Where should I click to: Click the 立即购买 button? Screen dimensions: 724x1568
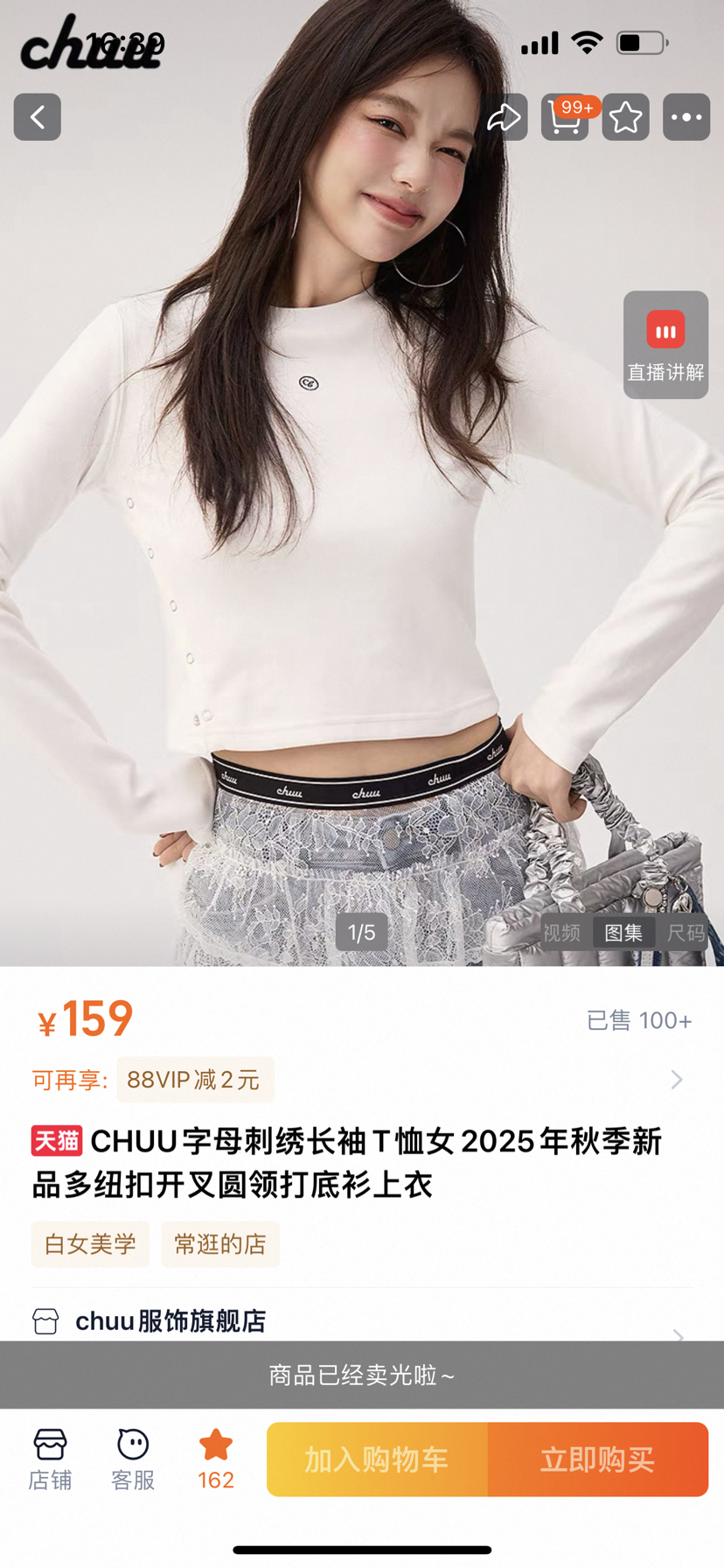pos(598,1459)
